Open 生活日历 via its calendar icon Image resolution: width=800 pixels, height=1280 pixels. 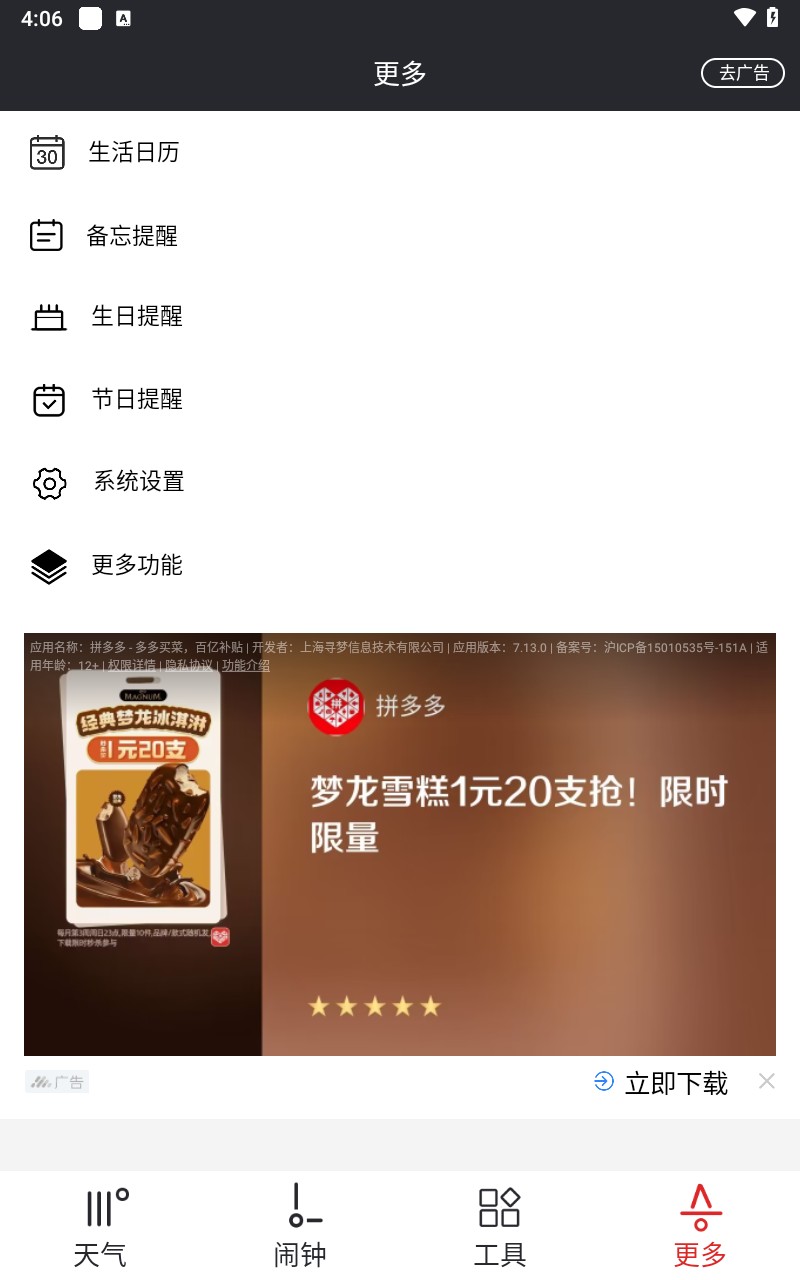pos(47,152)
